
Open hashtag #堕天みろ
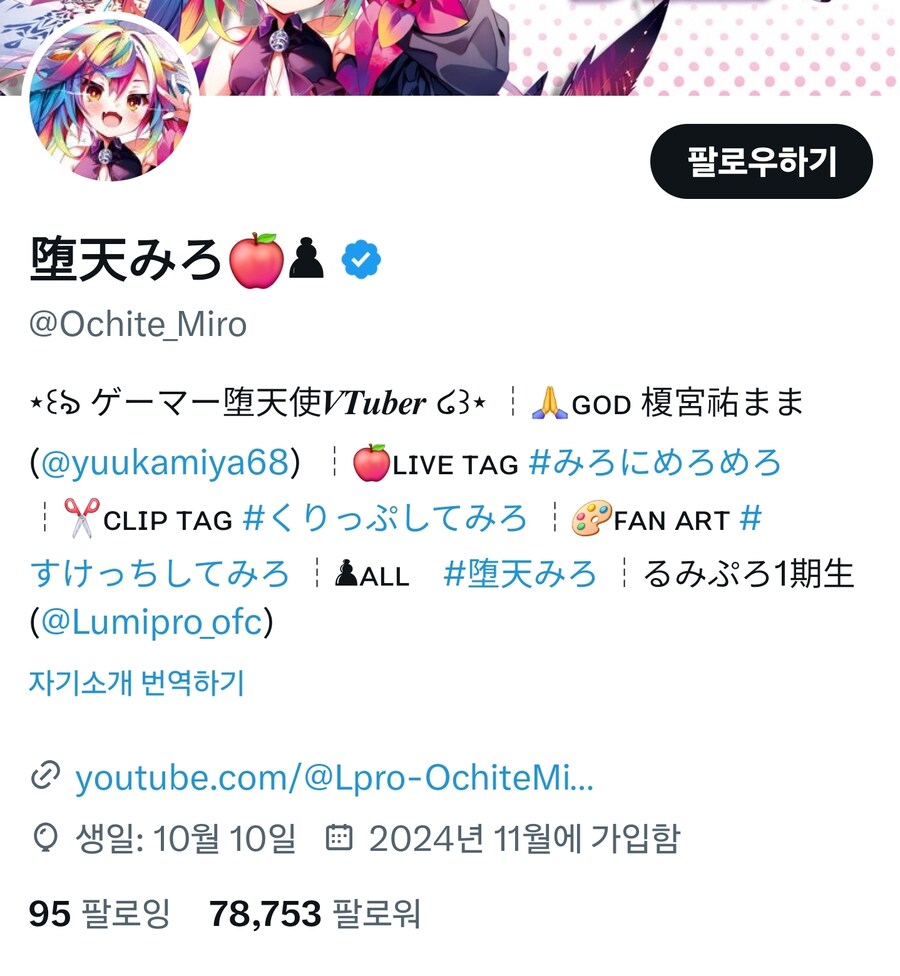[520, 574]
